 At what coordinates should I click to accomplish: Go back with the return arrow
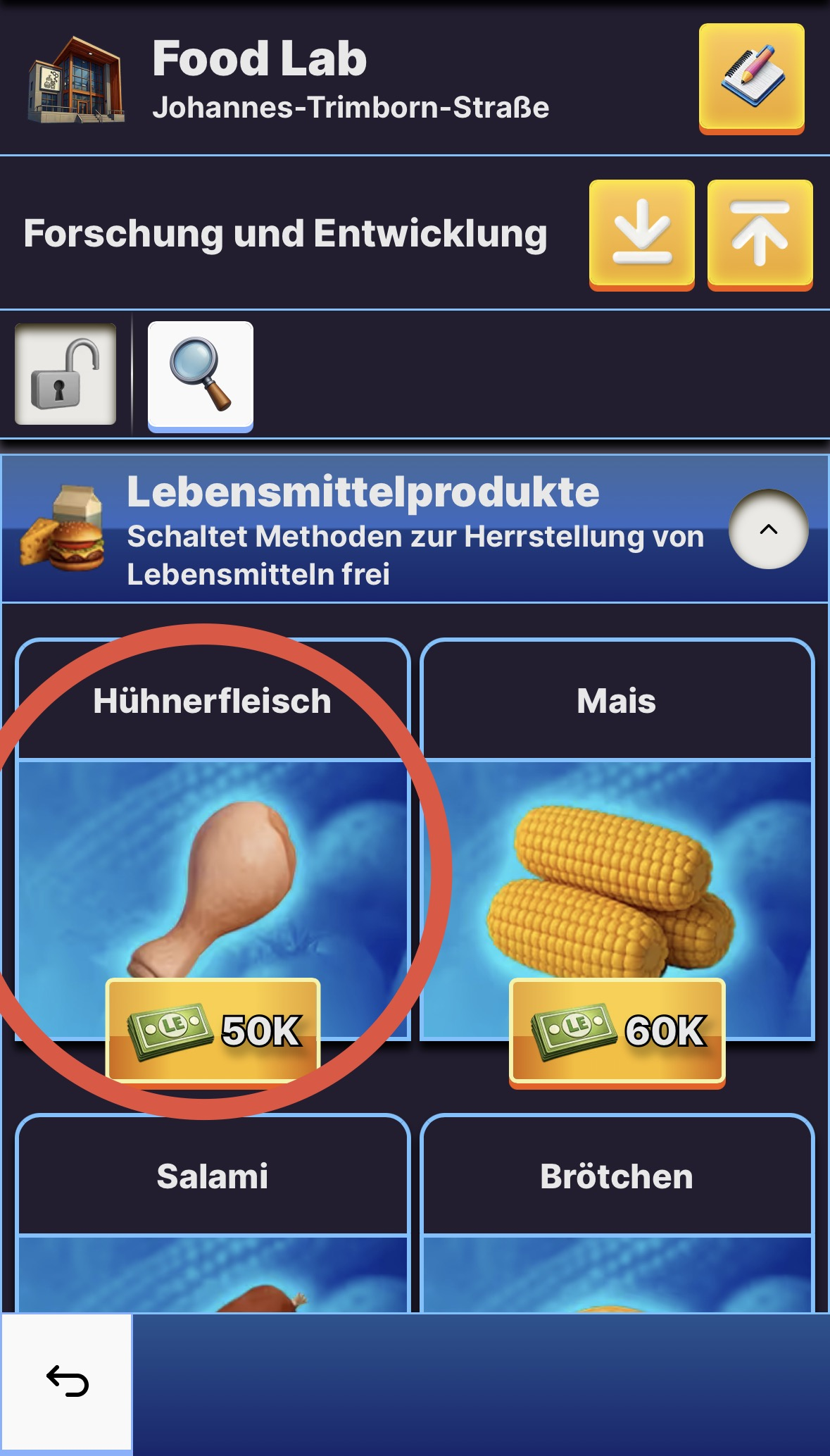point(67,1381)
